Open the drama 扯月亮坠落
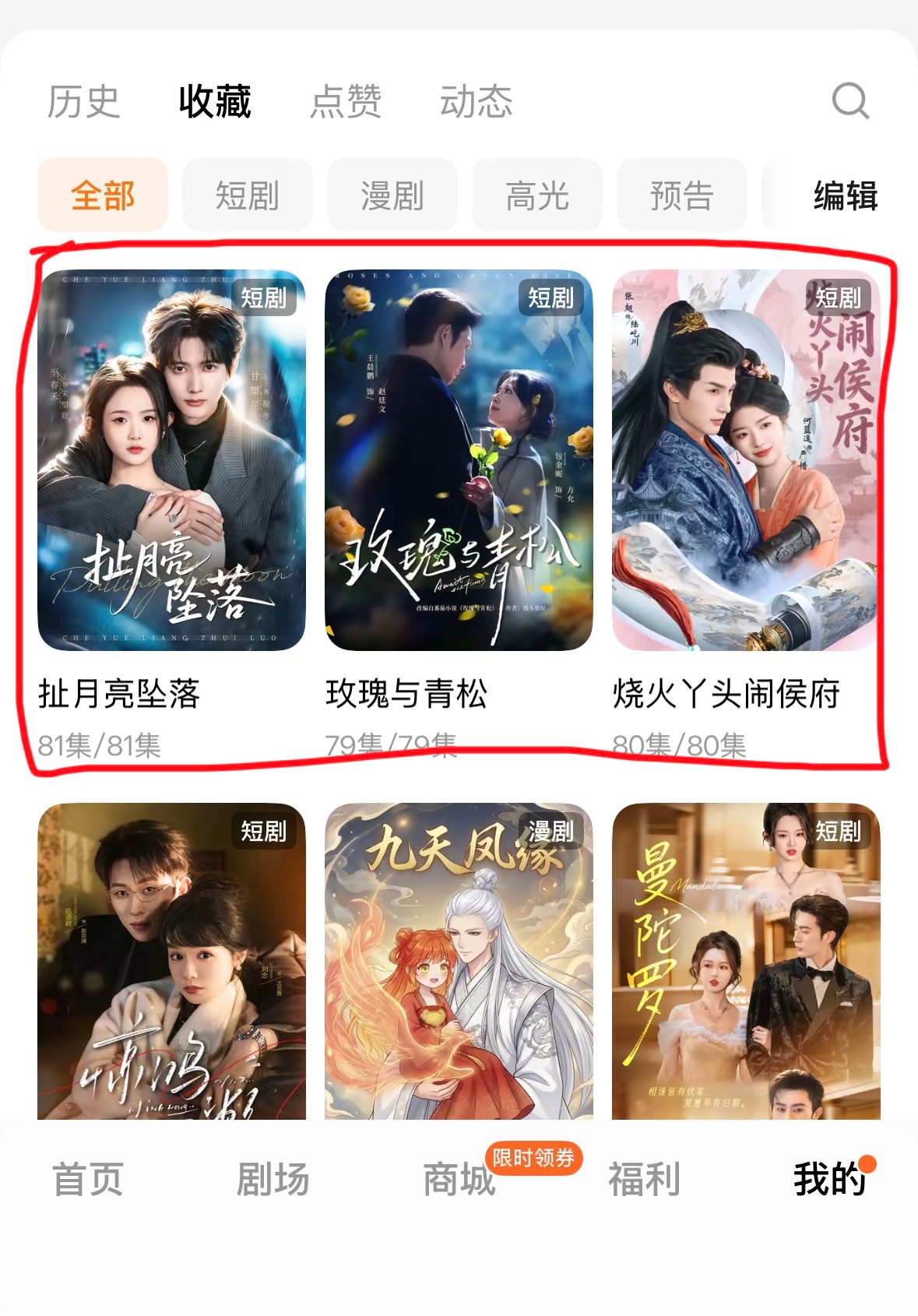The width and height of the screenshot is (918, 1316). coord(171,460)
